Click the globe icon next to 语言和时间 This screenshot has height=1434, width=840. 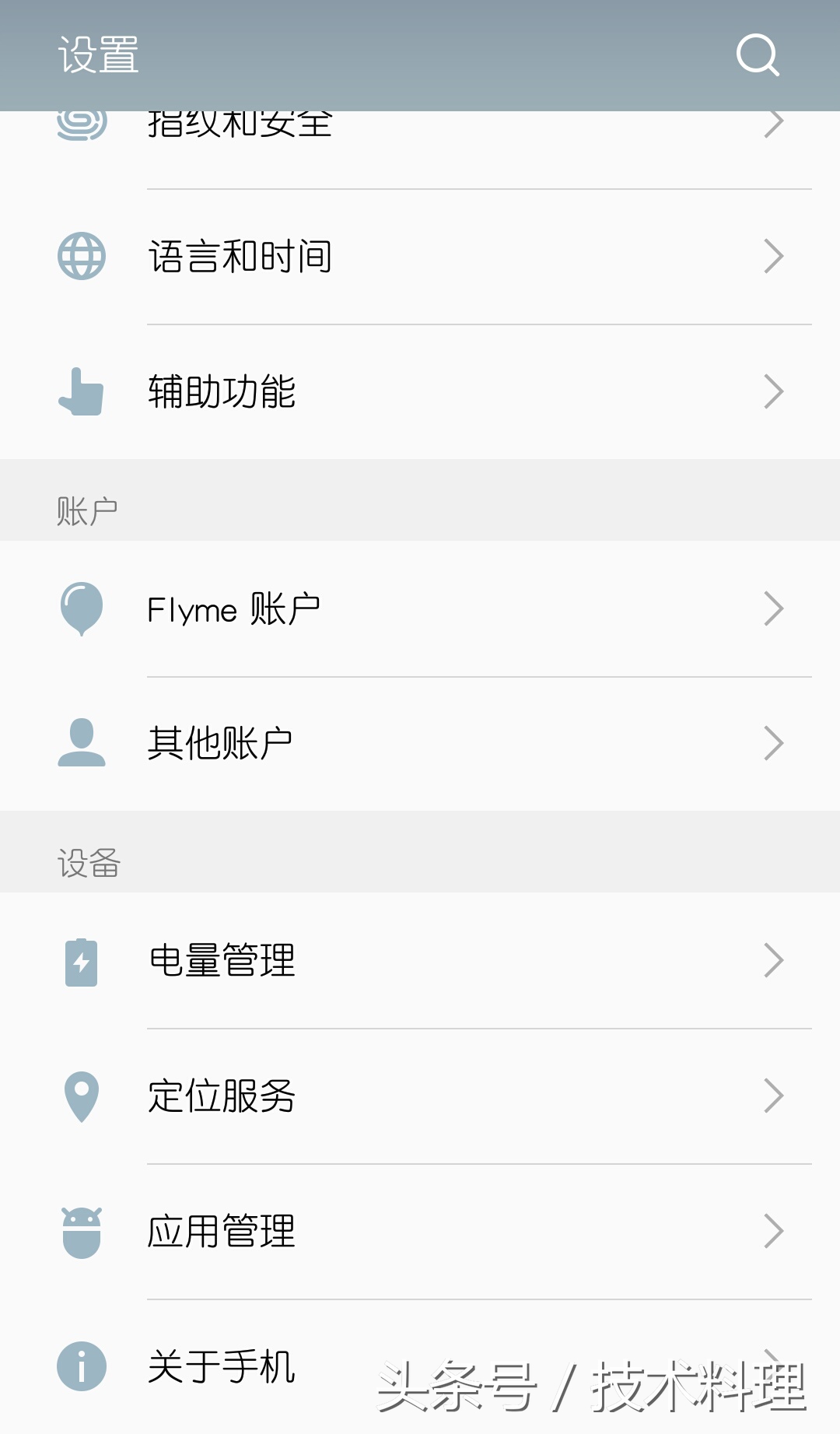click(82, 255)
